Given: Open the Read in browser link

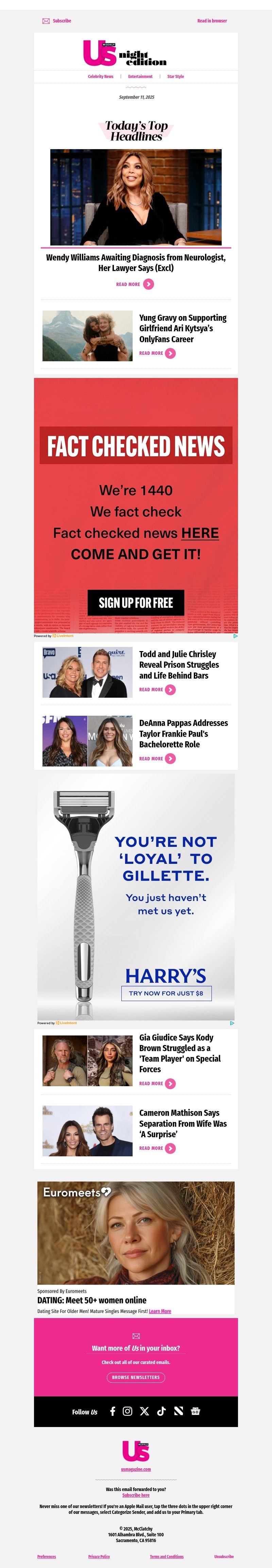Looking at the screenshot, I should pos(212,21).
